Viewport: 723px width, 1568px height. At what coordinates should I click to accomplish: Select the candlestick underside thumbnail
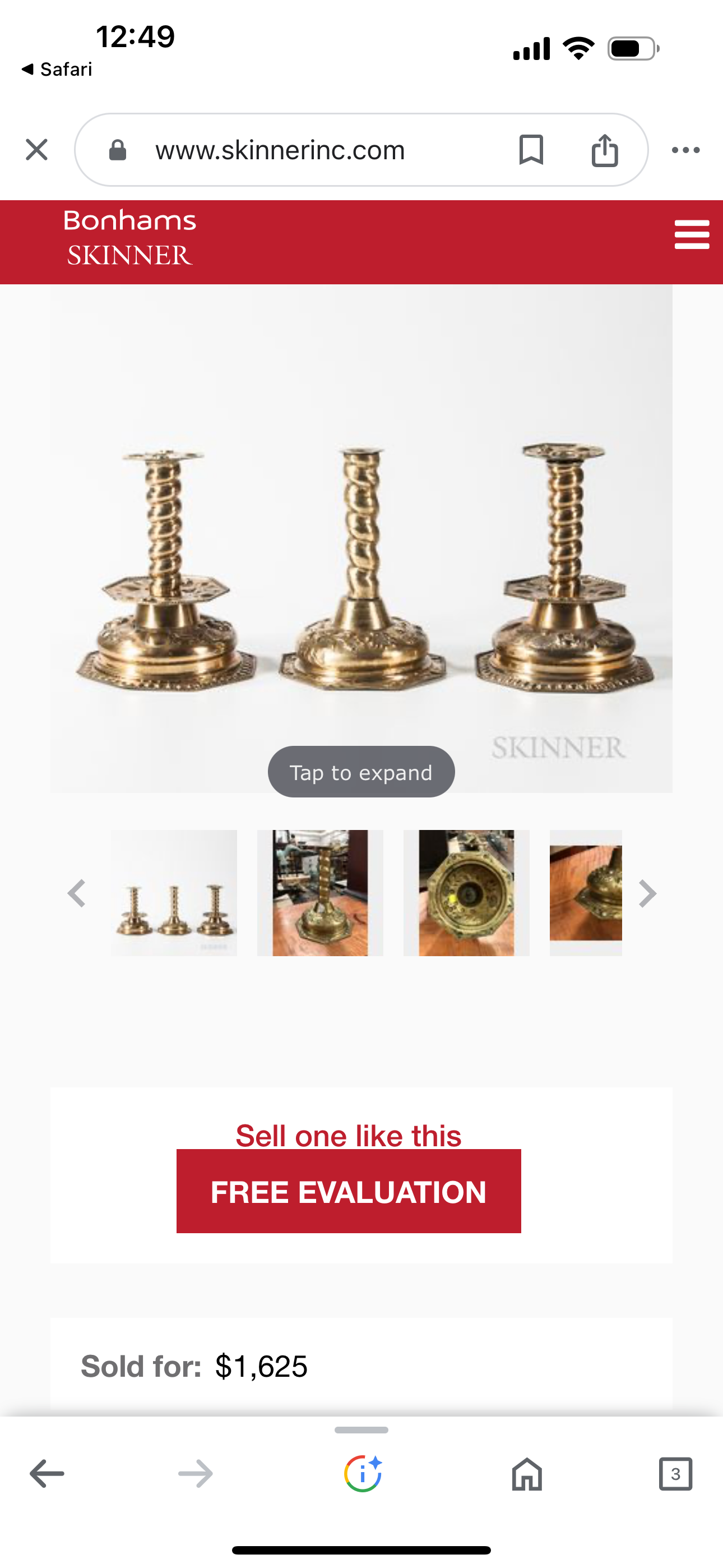466,893
